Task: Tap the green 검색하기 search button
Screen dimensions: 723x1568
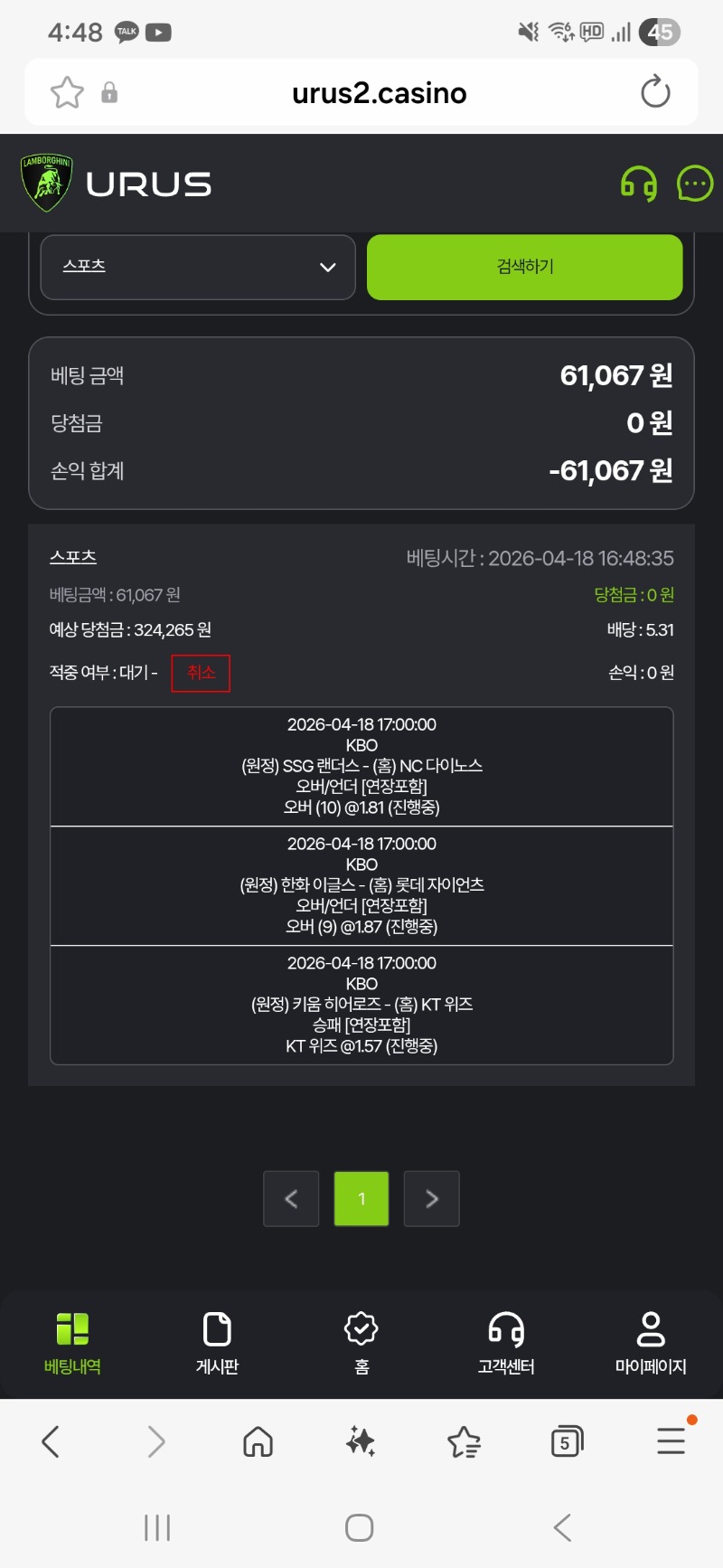Action: click(x=524, y=267)
